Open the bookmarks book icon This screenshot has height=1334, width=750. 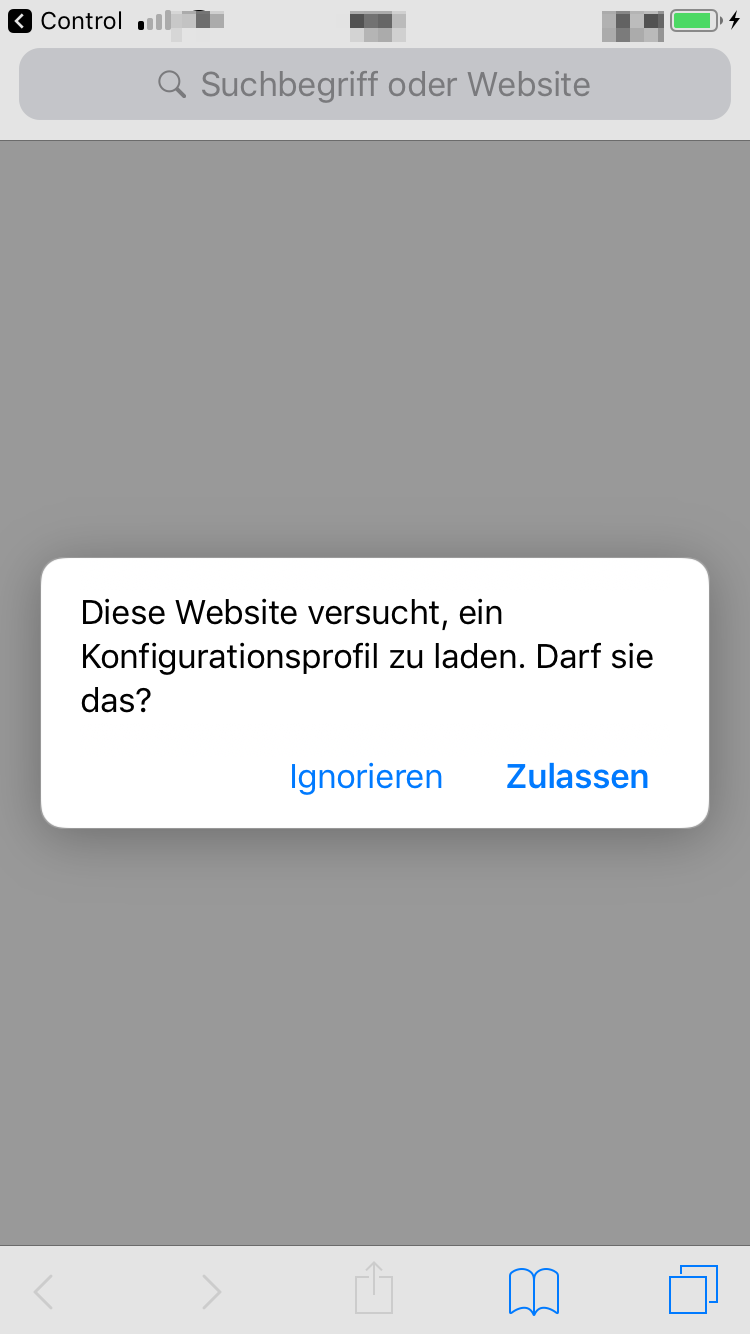click(x=534, y=1291)
